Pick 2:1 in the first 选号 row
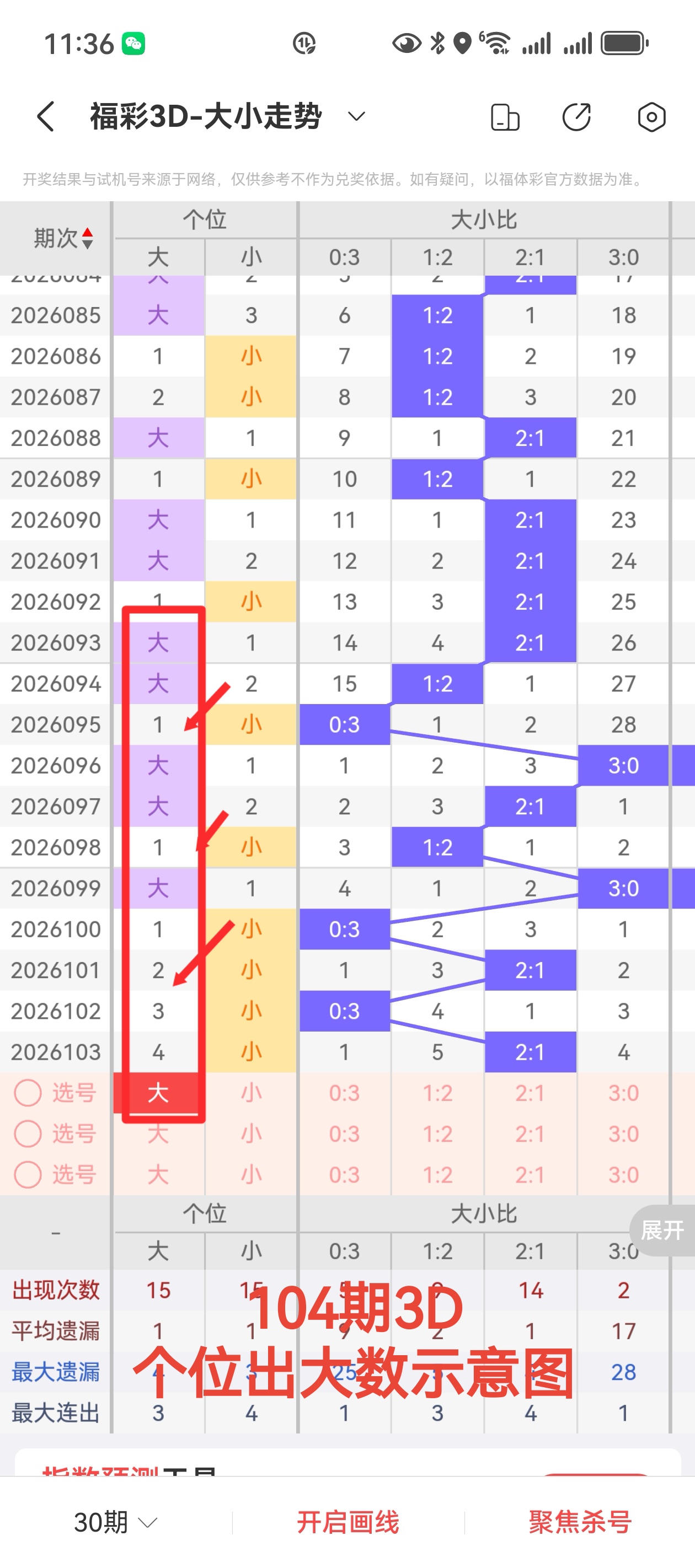 point(531,1093)
